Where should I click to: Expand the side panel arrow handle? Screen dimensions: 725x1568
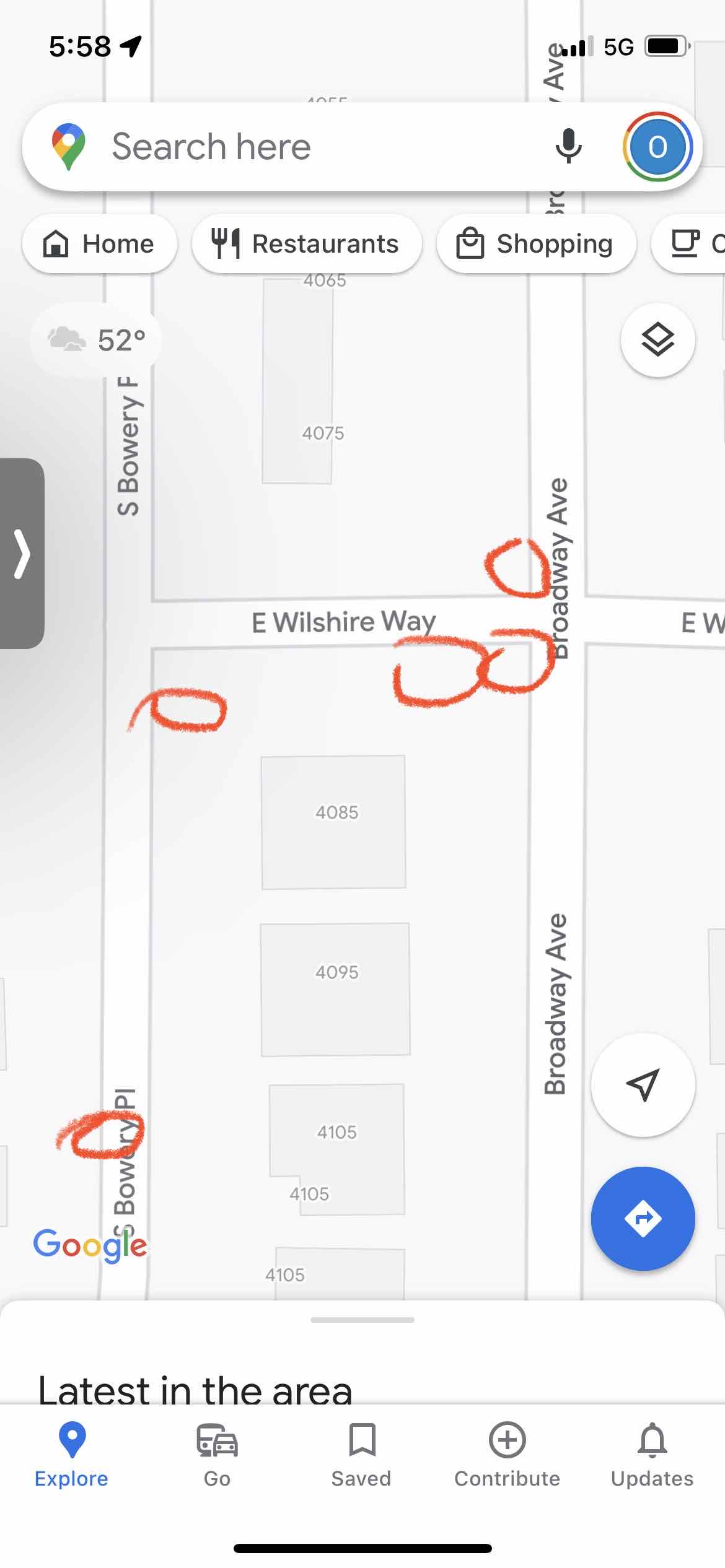coord(22,553)
